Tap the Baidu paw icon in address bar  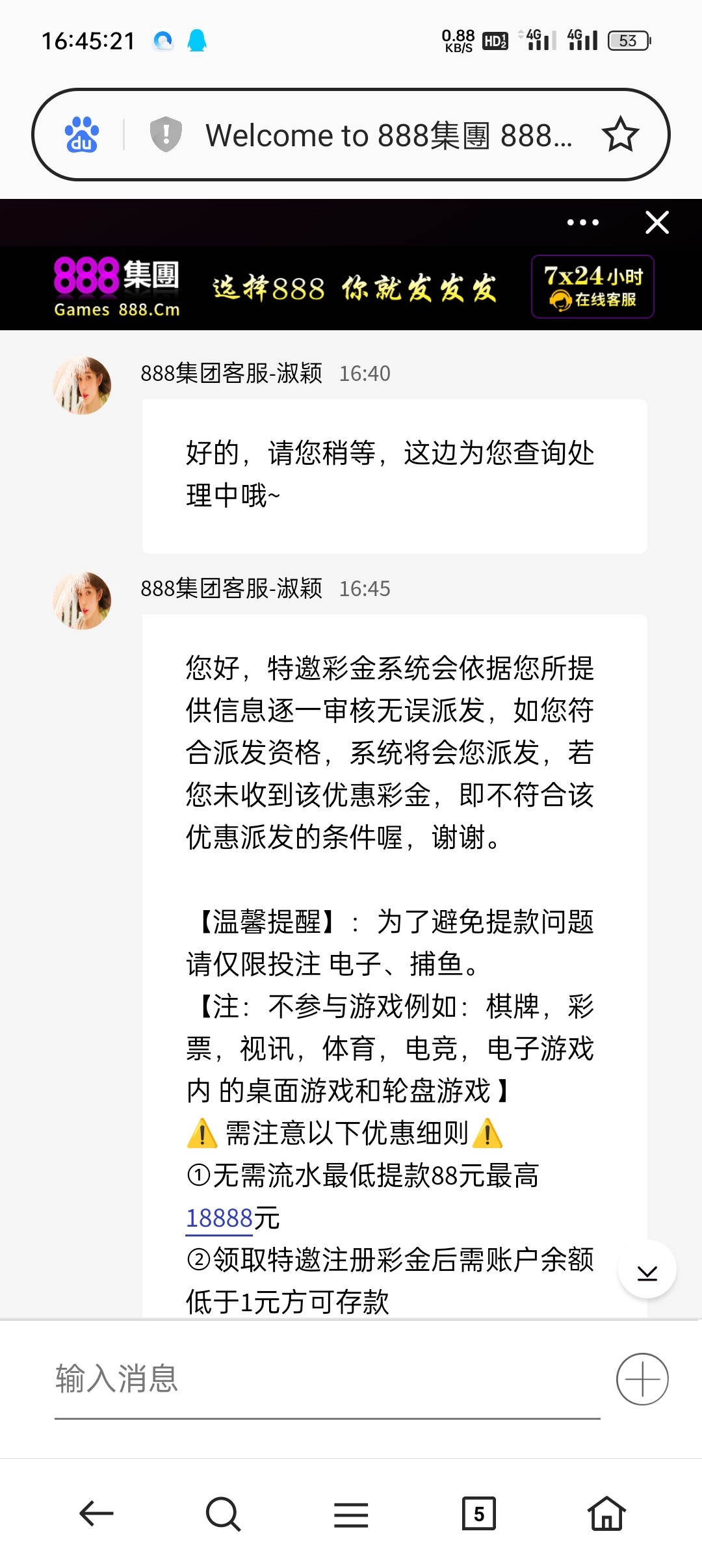(x=82, y=135)
